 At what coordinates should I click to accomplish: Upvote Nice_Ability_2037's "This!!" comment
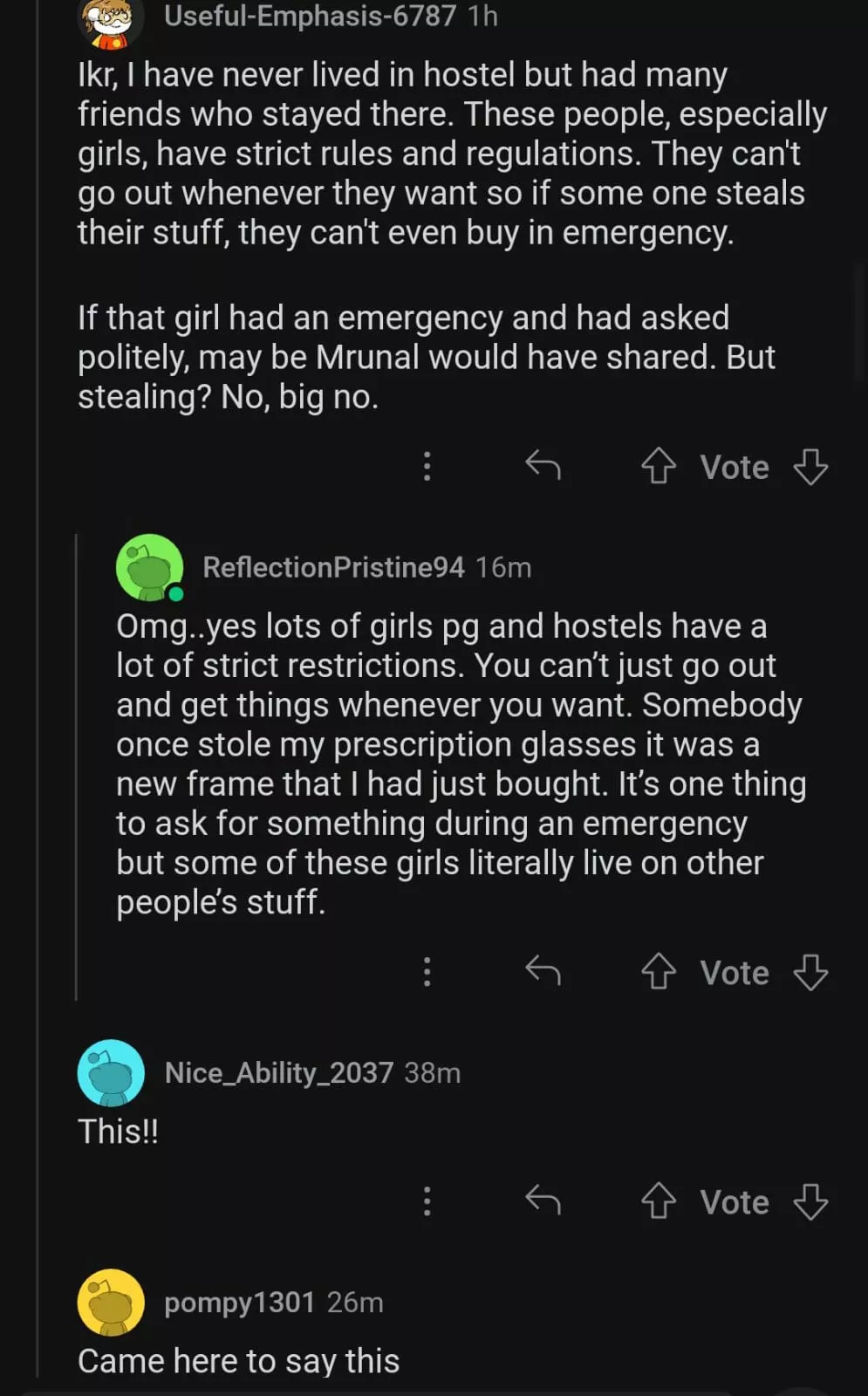pyautogui.click(x=659, y=1201)
